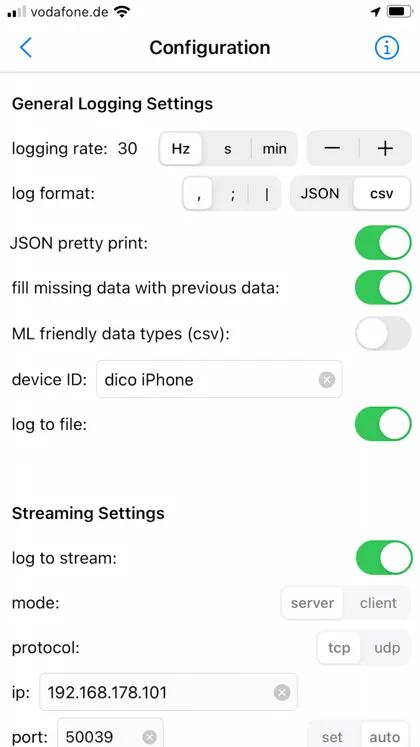Choose udp as the protocol
The width and height of the screenshot is (420, 747).
pos(387,647)
